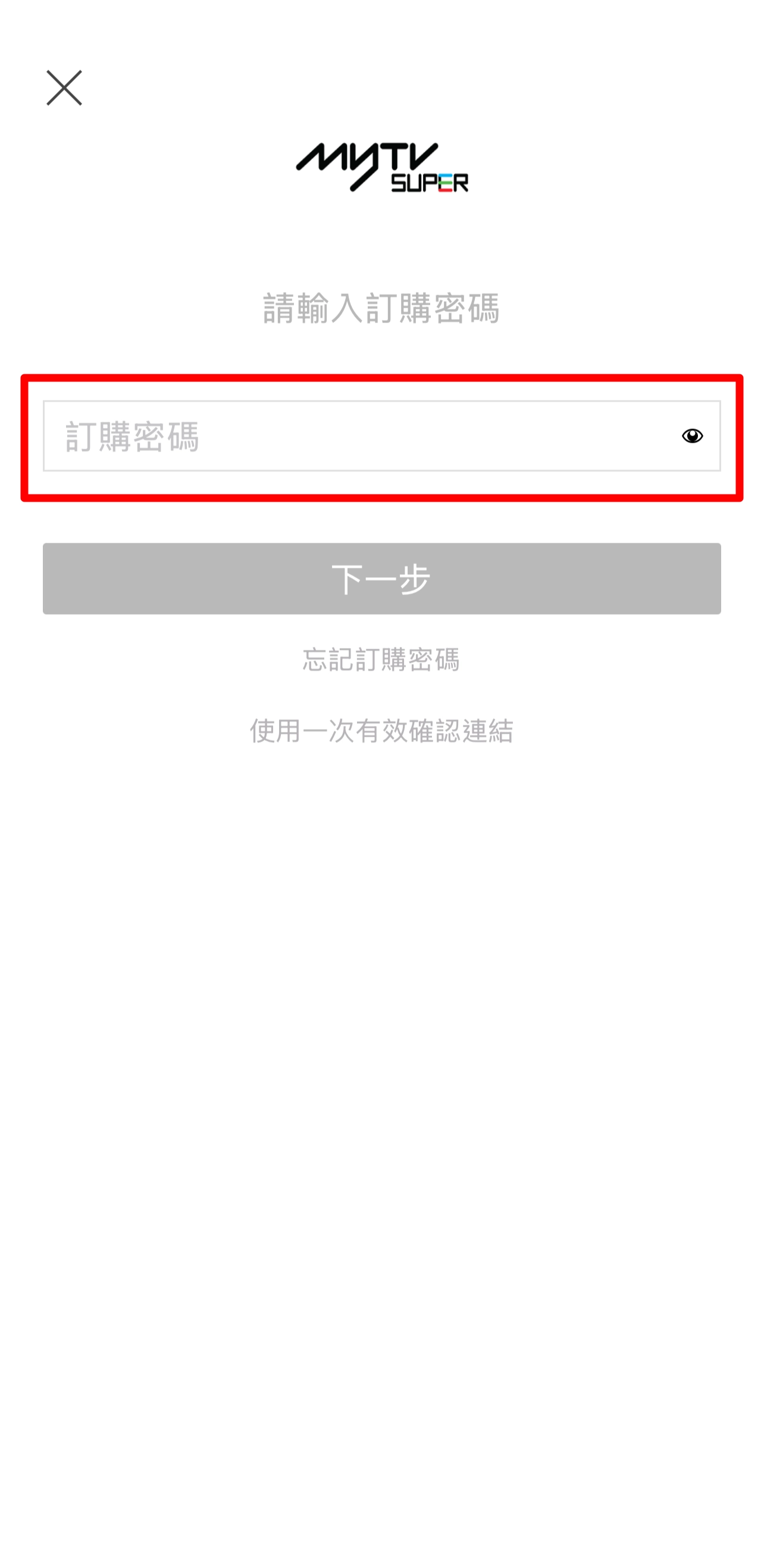The image size is (764, 1568).
Task: Open the 忘記訂購密碼 link
Action: 381,660
